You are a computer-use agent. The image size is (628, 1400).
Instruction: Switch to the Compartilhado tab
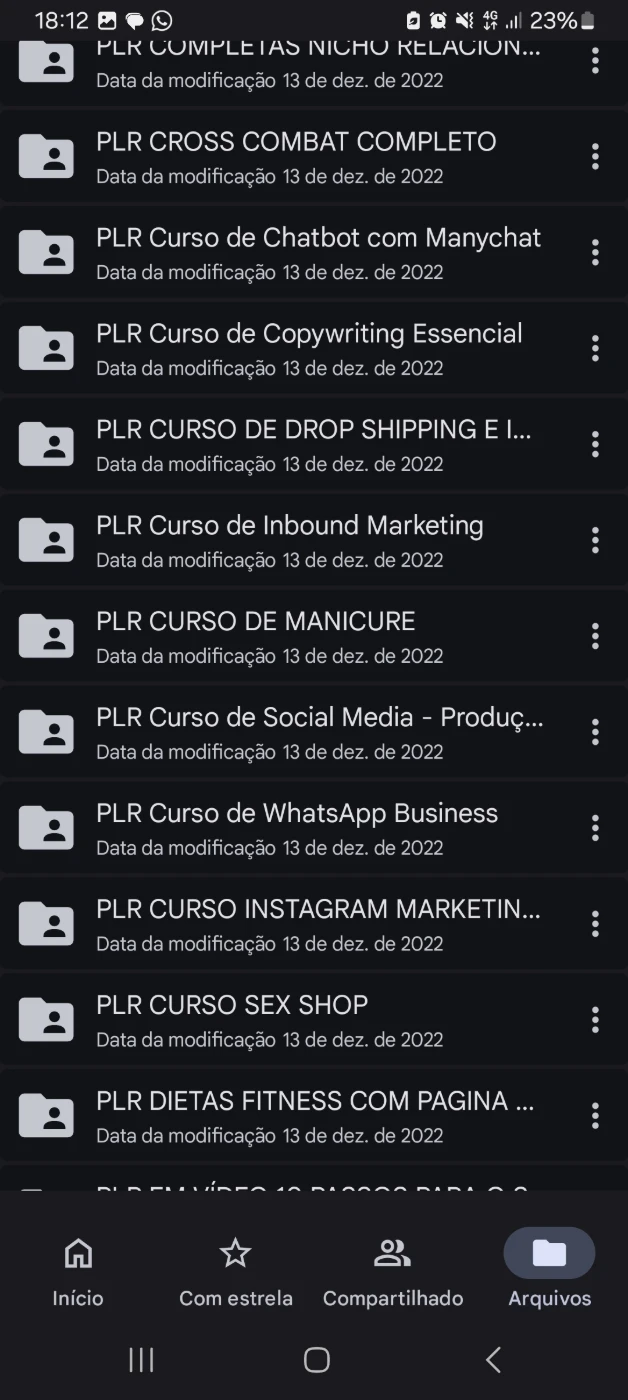coord(393,1270)
